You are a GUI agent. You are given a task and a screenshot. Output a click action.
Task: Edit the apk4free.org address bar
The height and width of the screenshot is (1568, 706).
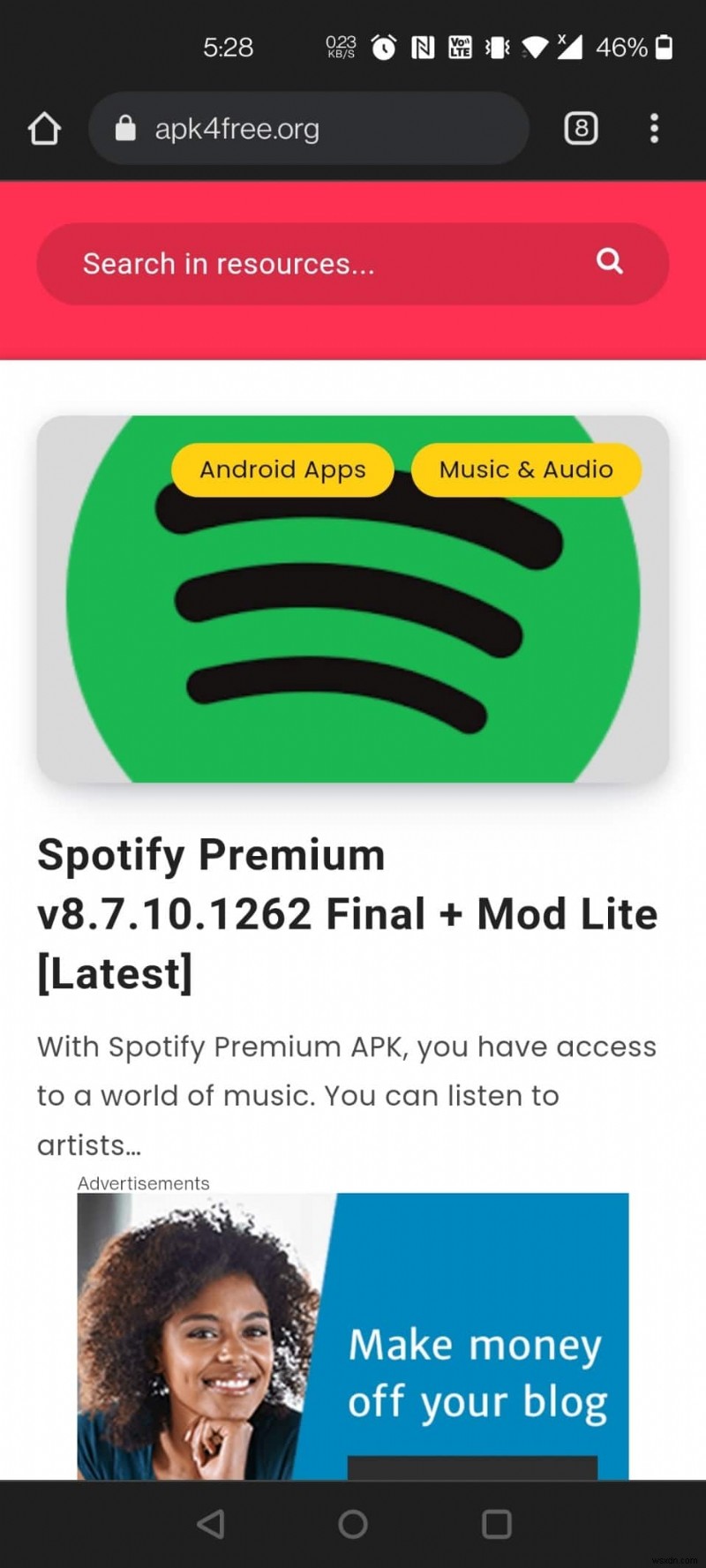coord(309,129)
